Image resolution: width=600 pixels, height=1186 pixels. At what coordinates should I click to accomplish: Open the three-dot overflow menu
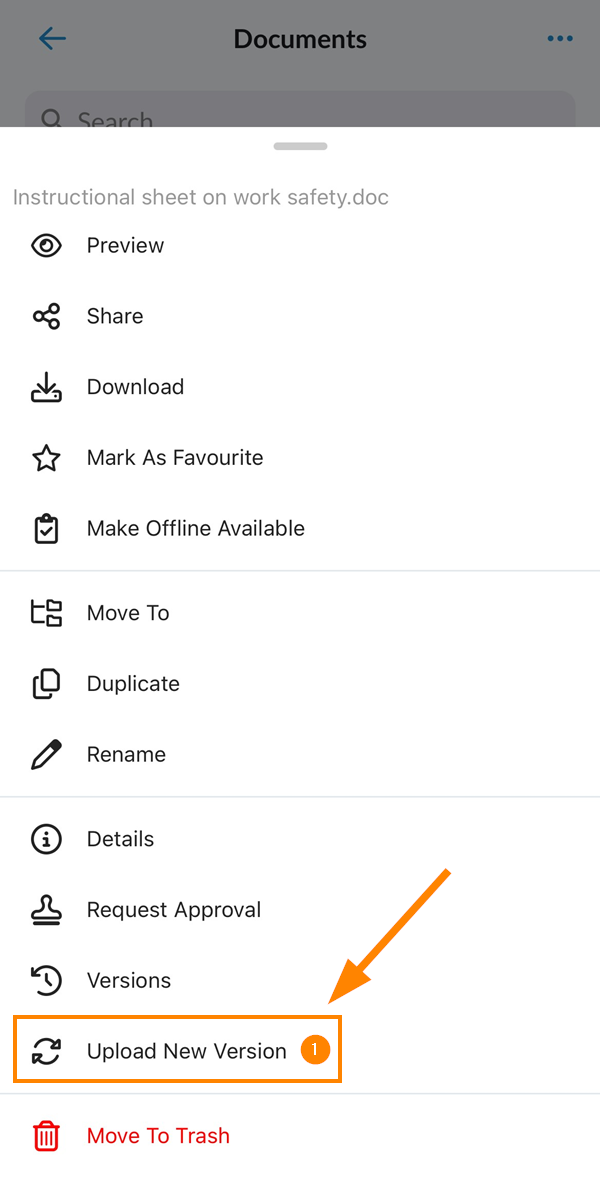pyautogui.click(x=560, y=39)
